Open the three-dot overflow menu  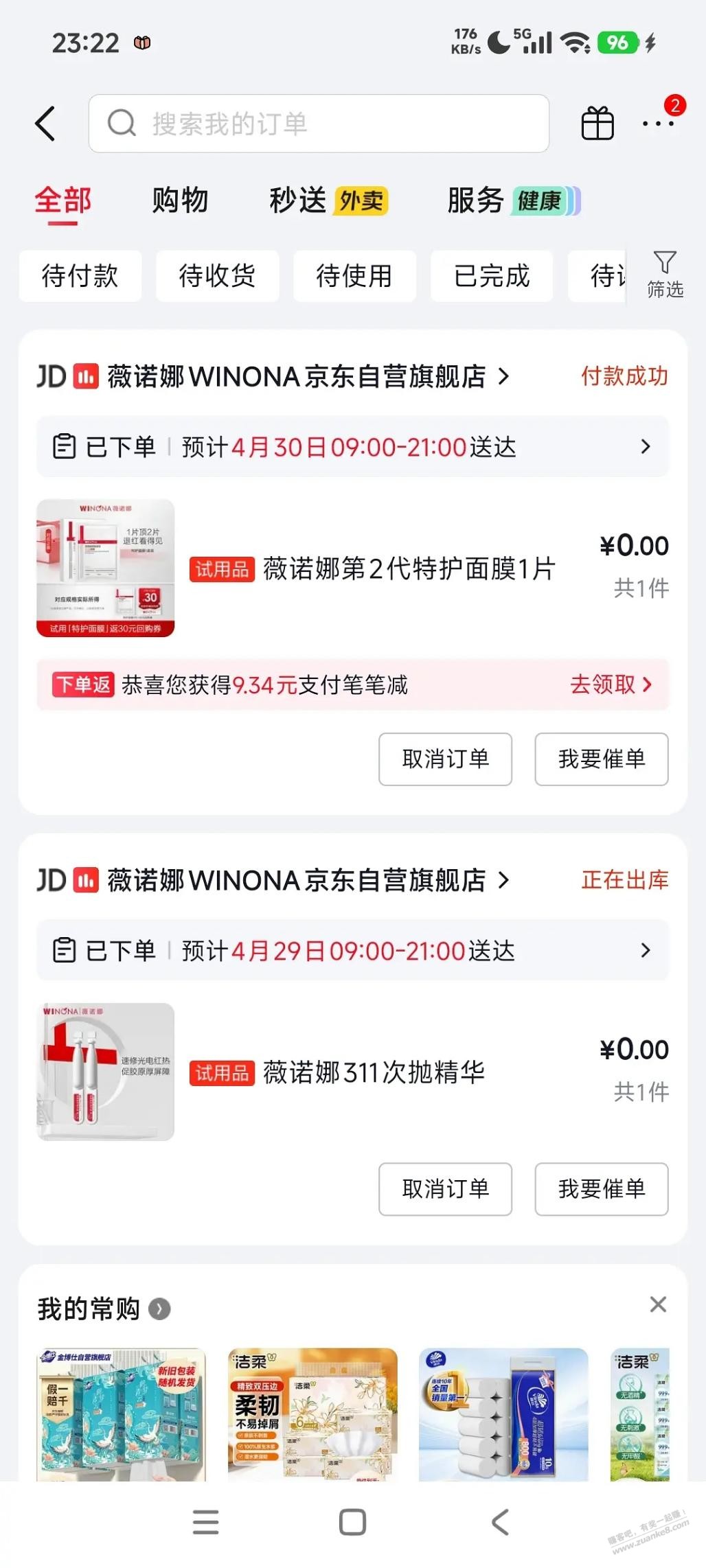click(657, 124)
